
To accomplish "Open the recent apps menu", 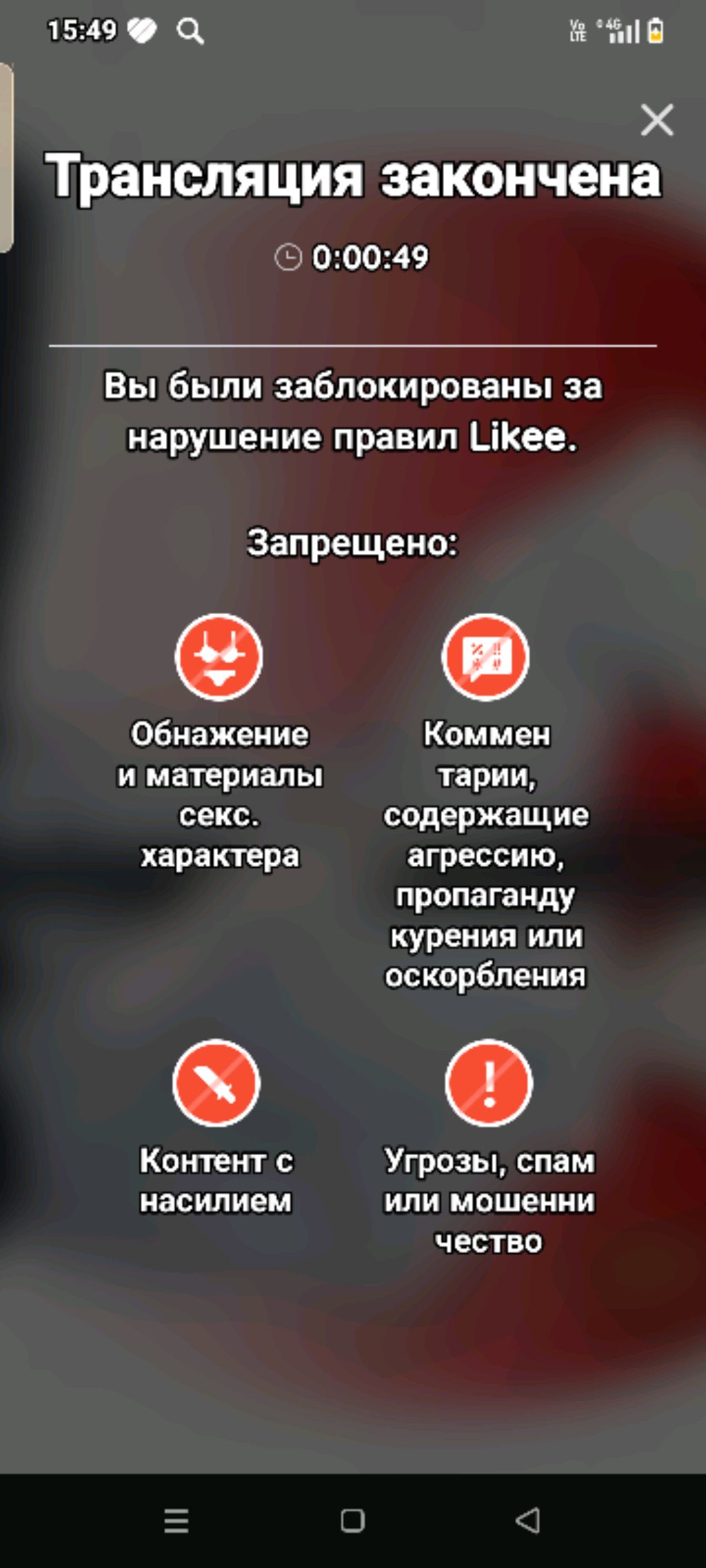I will click(176, 1521).
